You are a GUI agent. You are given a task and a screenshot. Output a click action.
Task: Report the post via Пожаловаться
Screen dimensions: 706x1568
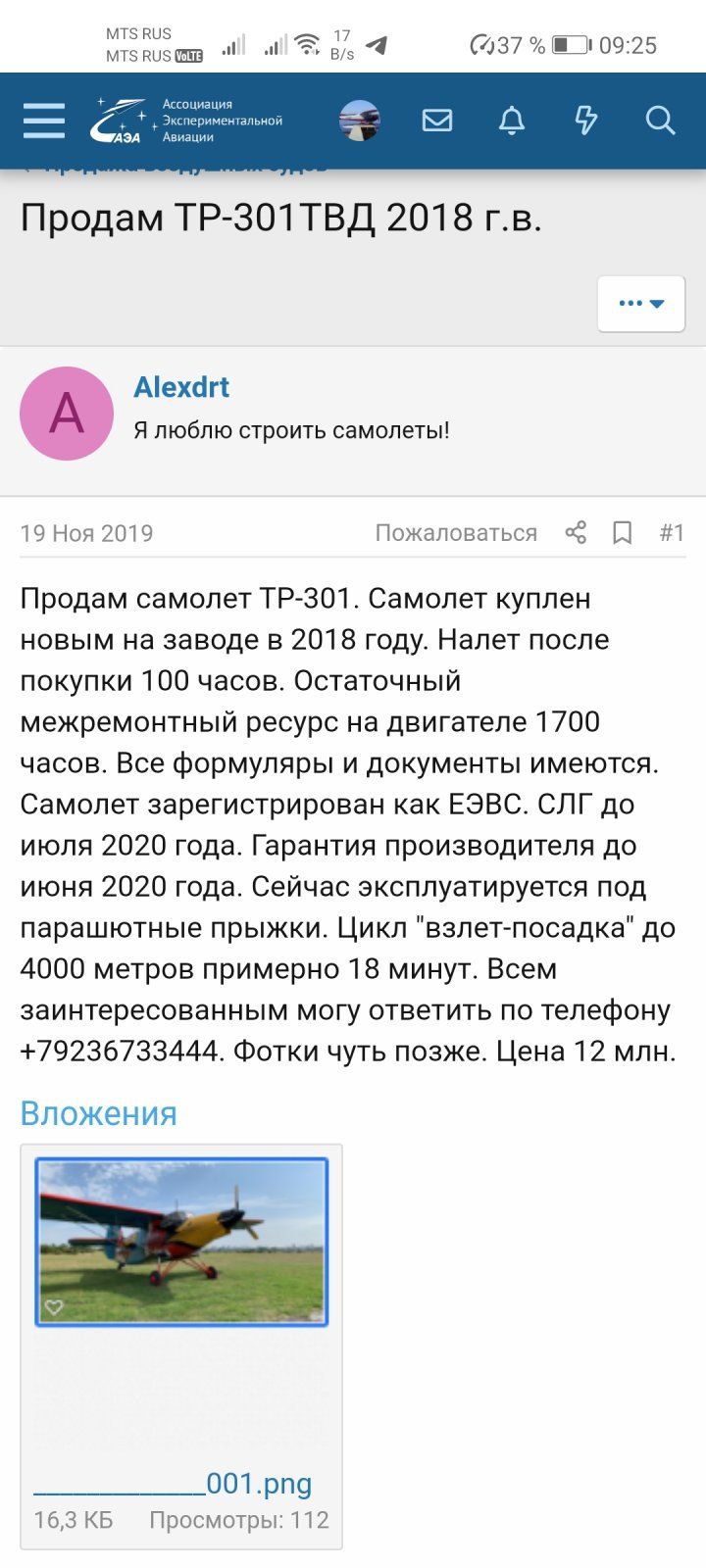tap(455, 532)
